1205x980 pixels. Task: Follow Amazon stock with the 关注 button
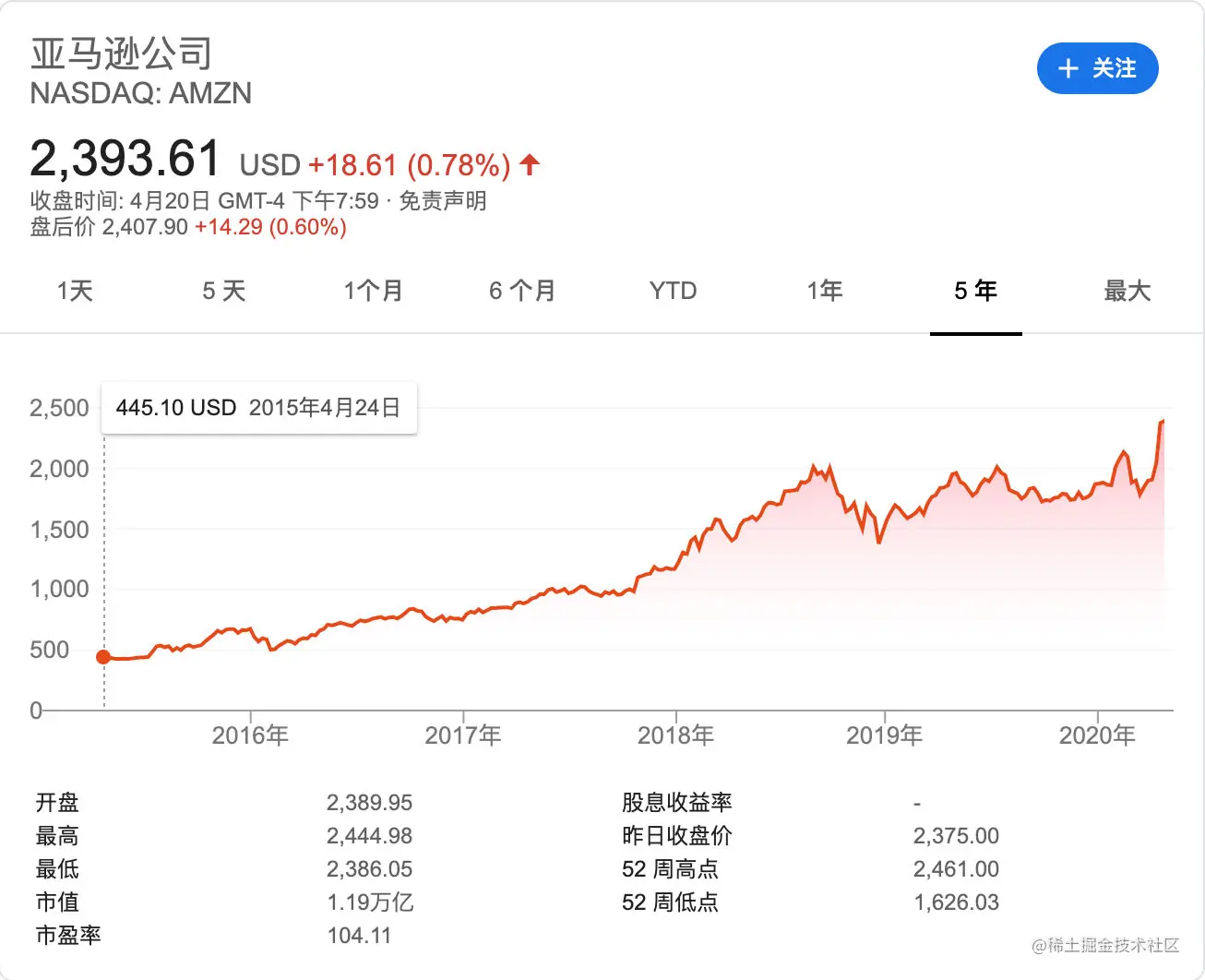point(1097,68)
